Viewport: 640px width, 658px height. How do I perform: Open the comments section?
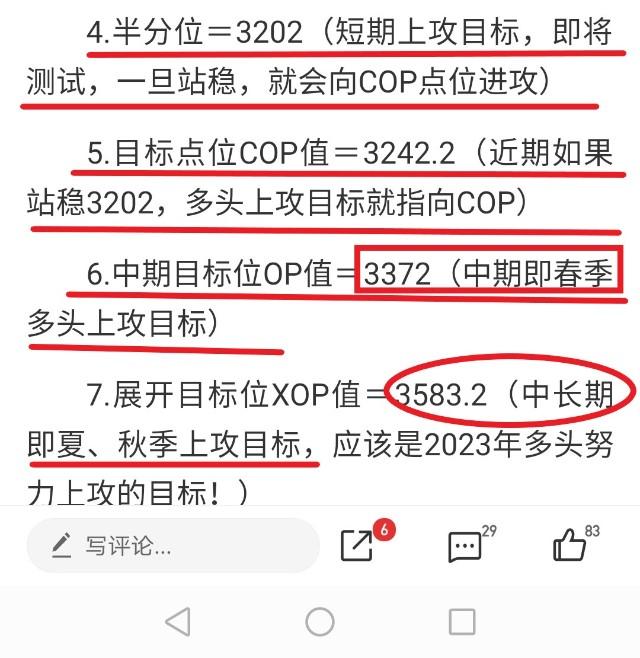465,546
